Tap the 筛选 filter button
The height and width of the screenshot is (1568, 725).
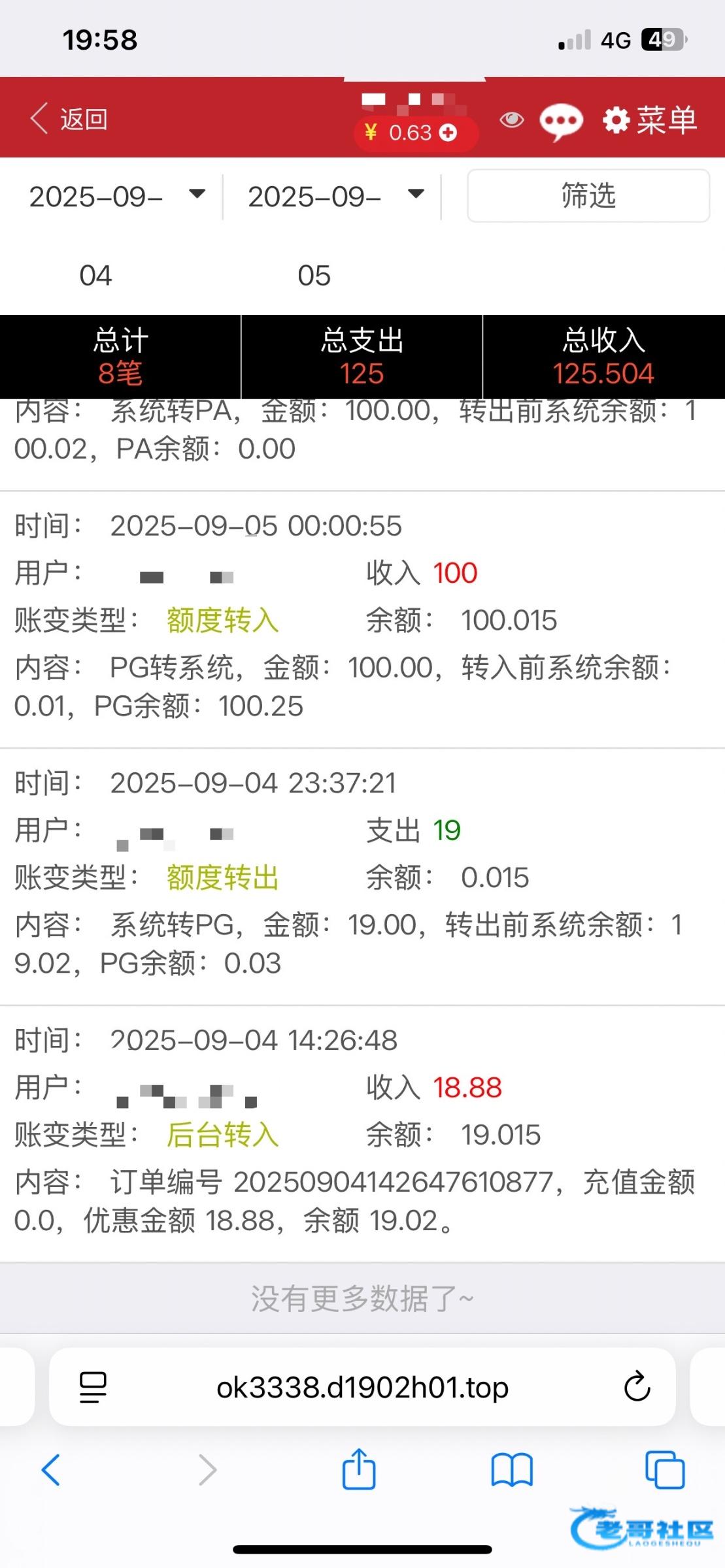588,196
